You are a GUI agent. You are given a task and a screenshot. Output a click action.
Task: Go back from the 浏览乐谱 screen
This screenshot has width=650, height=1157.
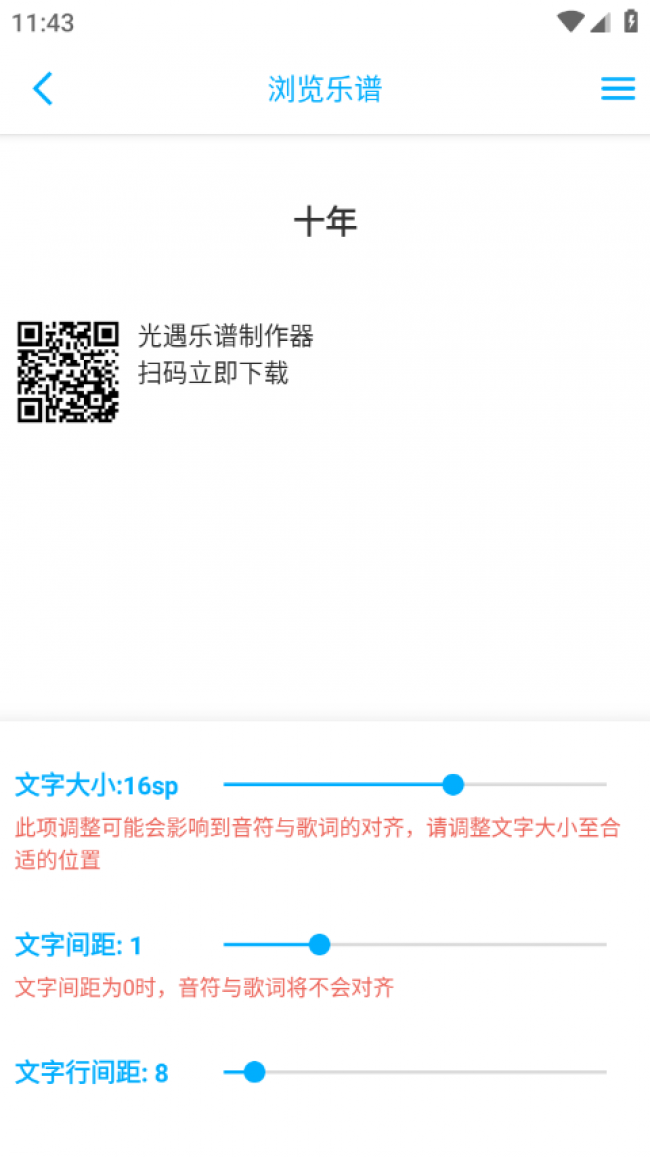pyautogui.click(x=42, y=89)
